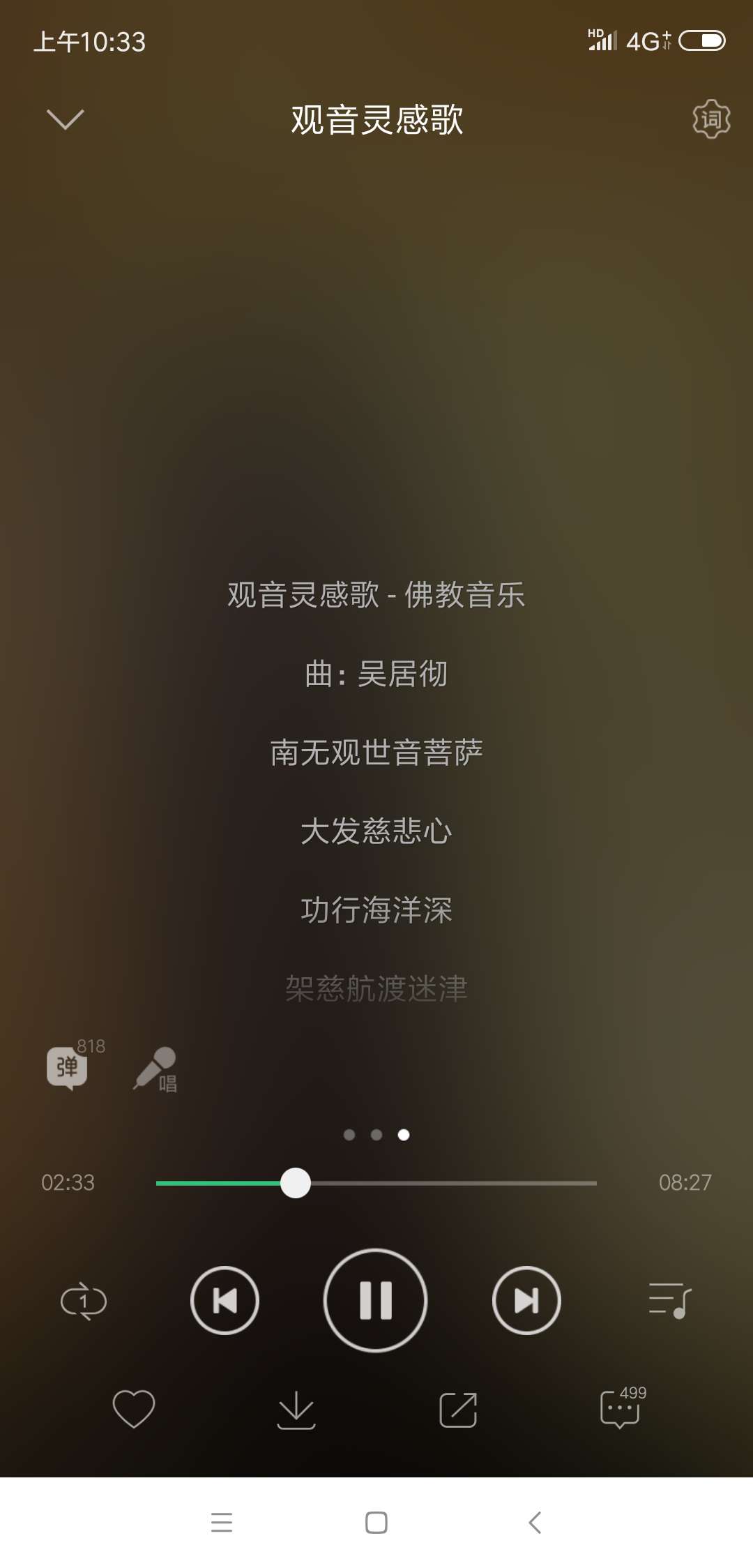Viewport: 753px width, 1568px height.
Task: Open recent apps with the square navigation key
Action: [376, 1523]
